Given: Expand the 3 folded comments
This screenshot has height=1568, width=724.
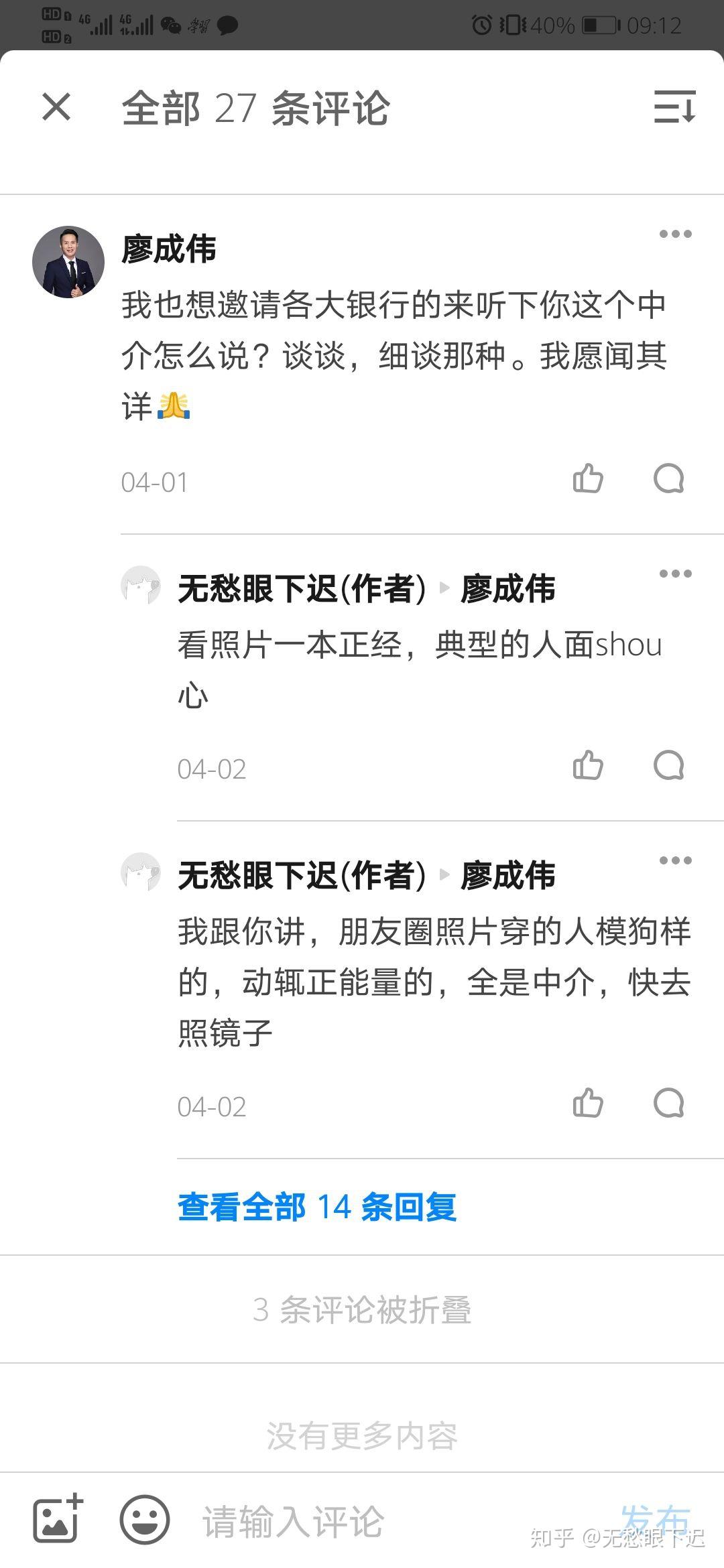Looking at the screenshot, I should [362, 1310].
